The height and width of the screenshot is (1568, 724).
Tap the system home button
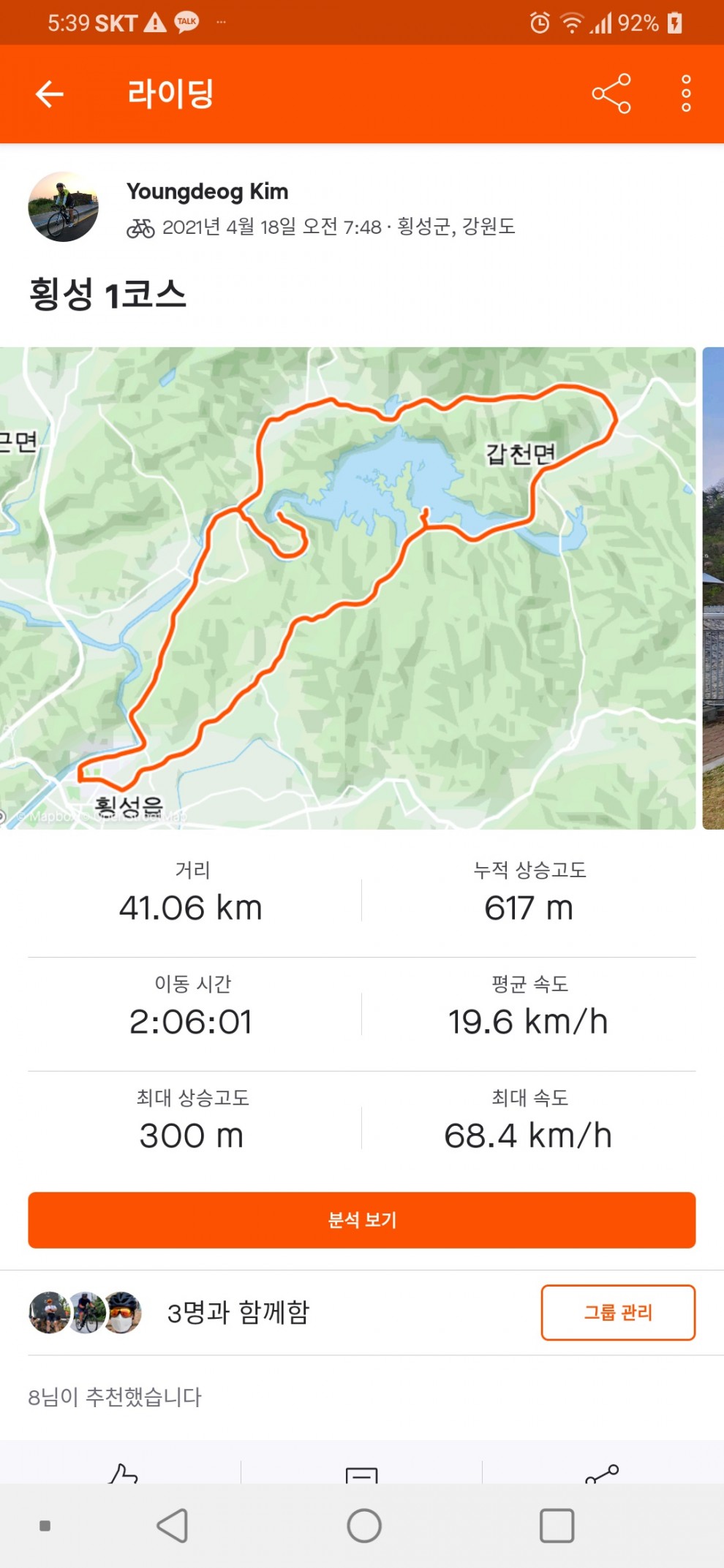[363, 1526]
